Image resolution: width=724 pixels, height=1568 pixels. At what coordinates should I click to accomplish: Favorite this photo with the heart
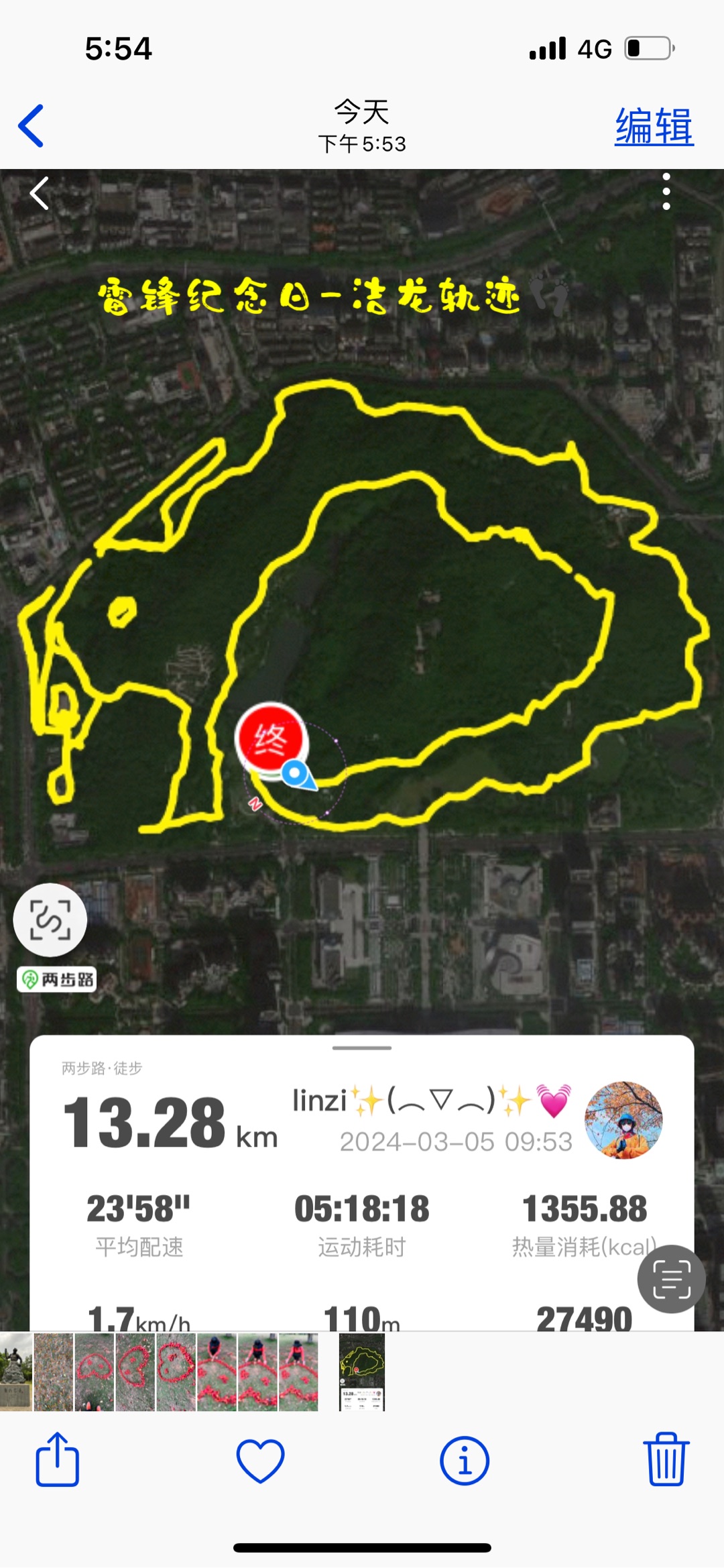click(x=260, y=1459)
